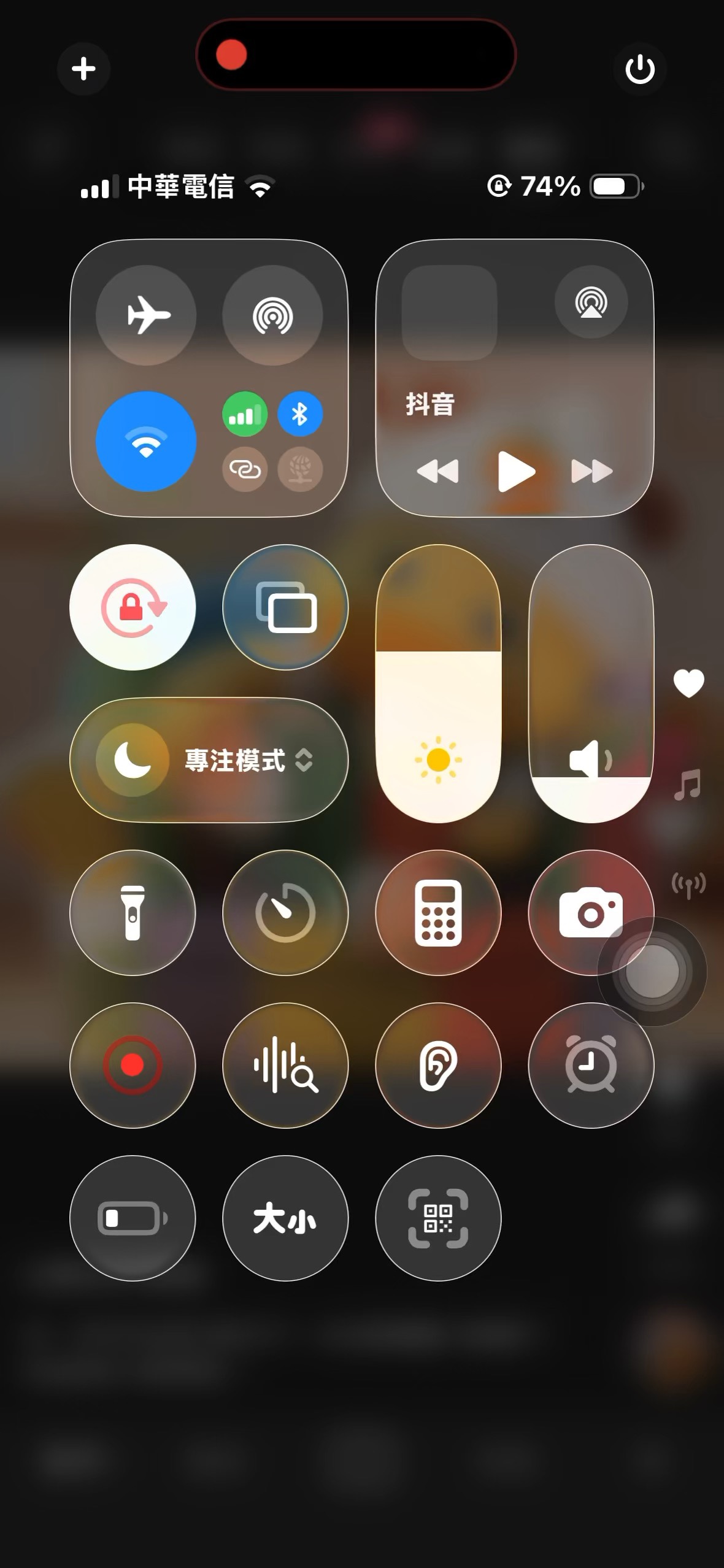This screenshot has height=1568, width=724.
Task: Add a control with the plus button
Action: [x=83, y=69]
